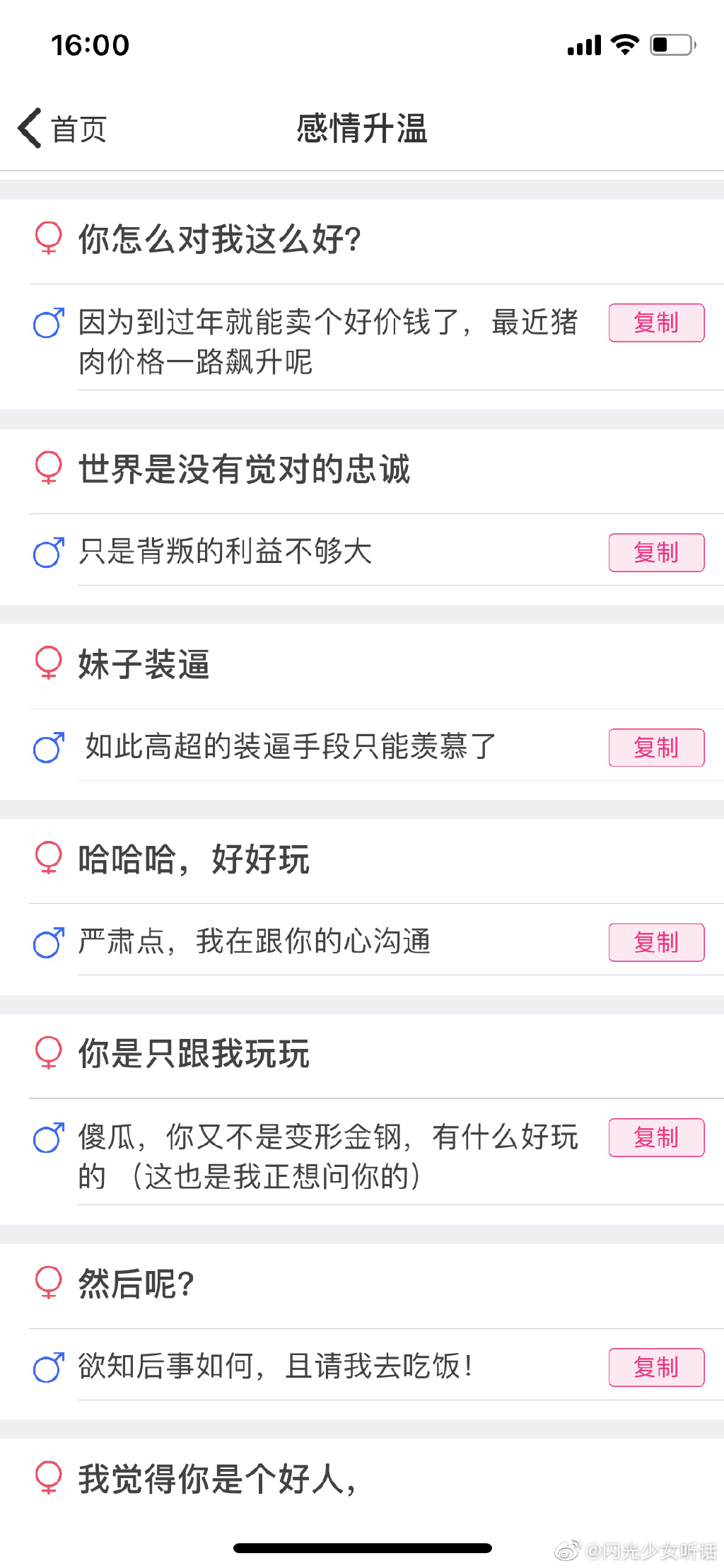Image resolution: width=724 pixels, height=1568 pixels.
Task: Select the 感情升温 title tab
Action: pyautogui.click(x=361, y=129)
